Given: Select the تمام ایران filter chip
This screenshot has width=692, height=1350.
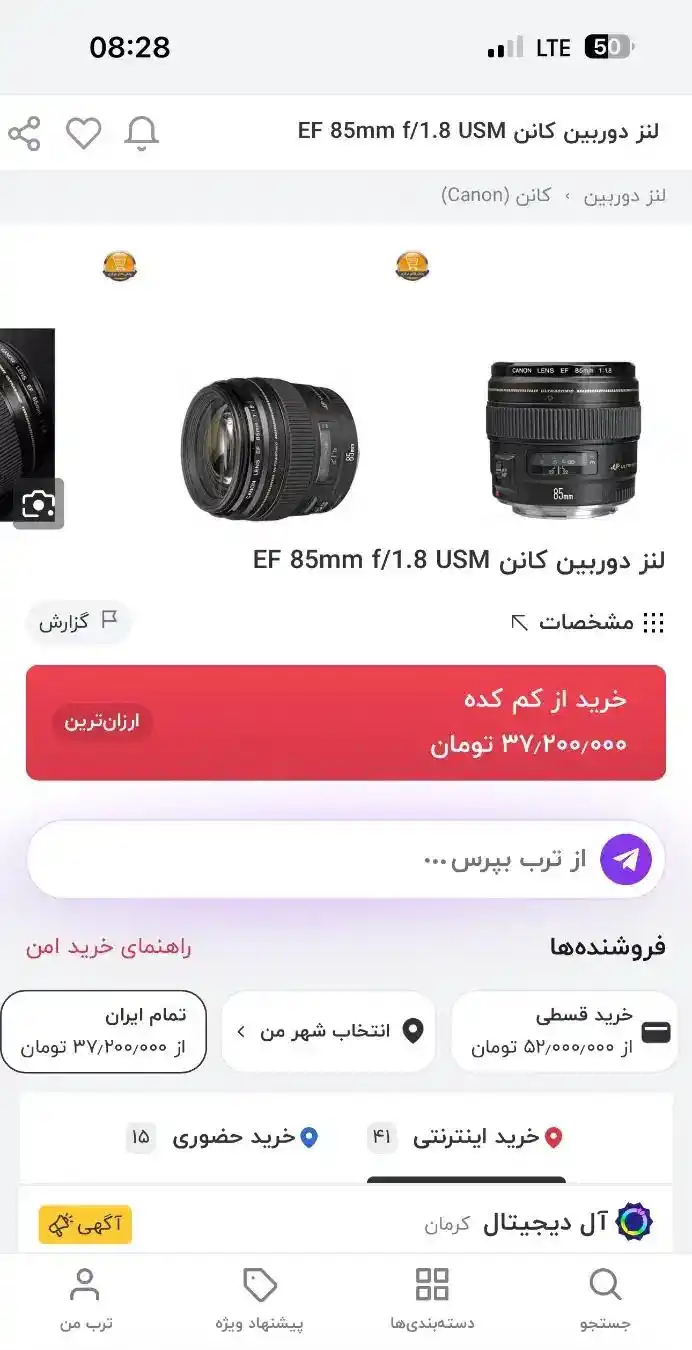Looking at the screenshot, I should pos(104,1031).
